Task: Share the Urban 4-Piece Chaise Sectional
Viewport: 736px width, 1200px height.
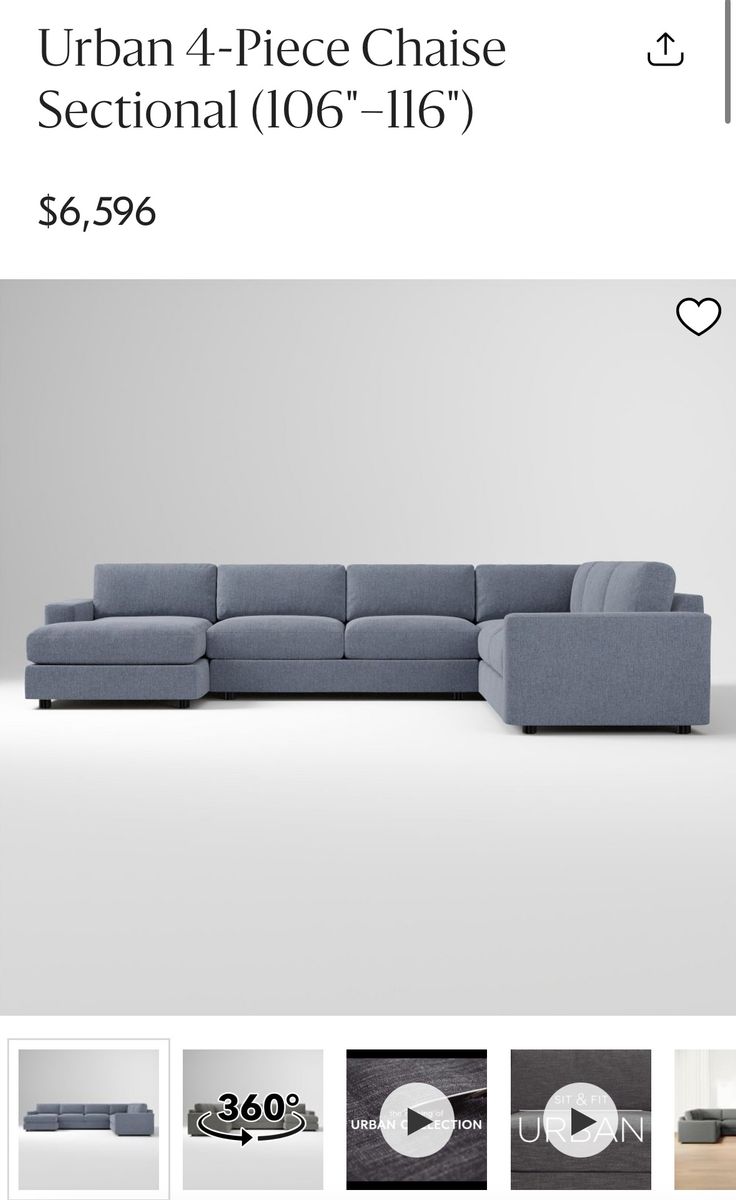Action: (x=665, y=48)
